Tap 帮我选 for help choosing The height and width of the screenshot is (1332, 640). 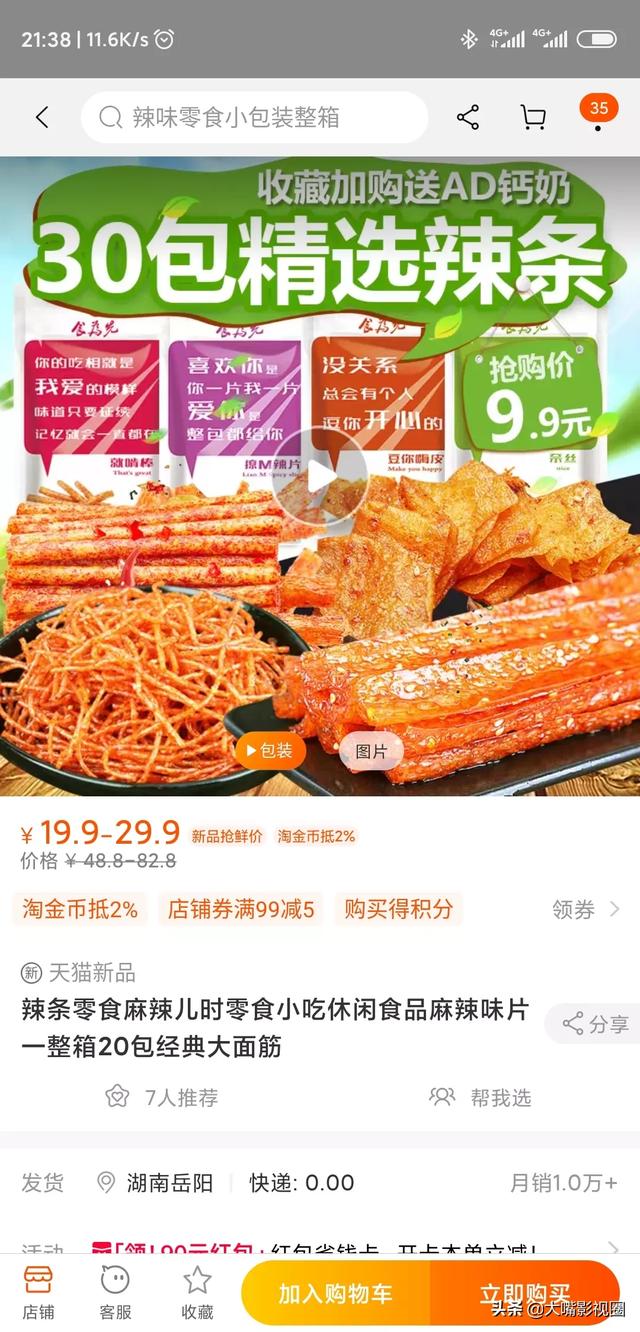(x=481, y=1097)
